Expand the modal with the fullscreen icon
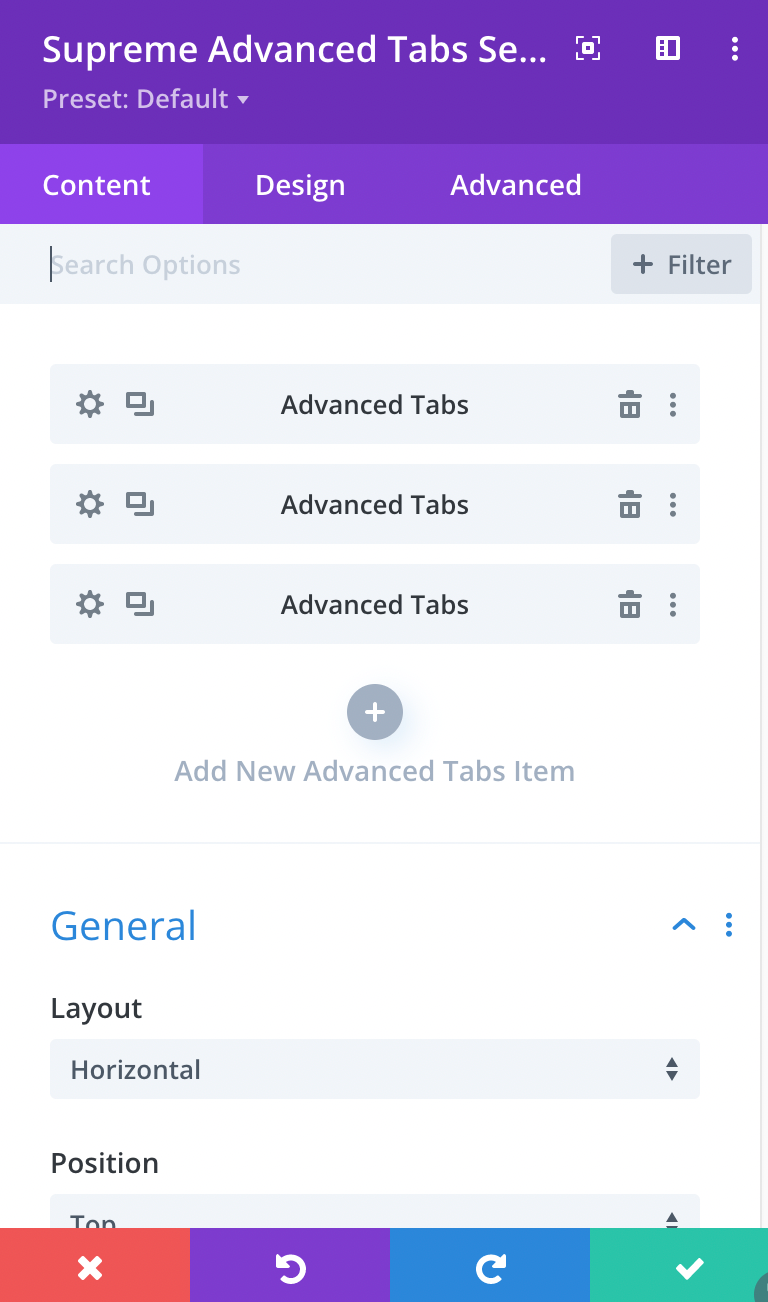This screenshot has width=768, height=1302. click(x=588, y=48)
